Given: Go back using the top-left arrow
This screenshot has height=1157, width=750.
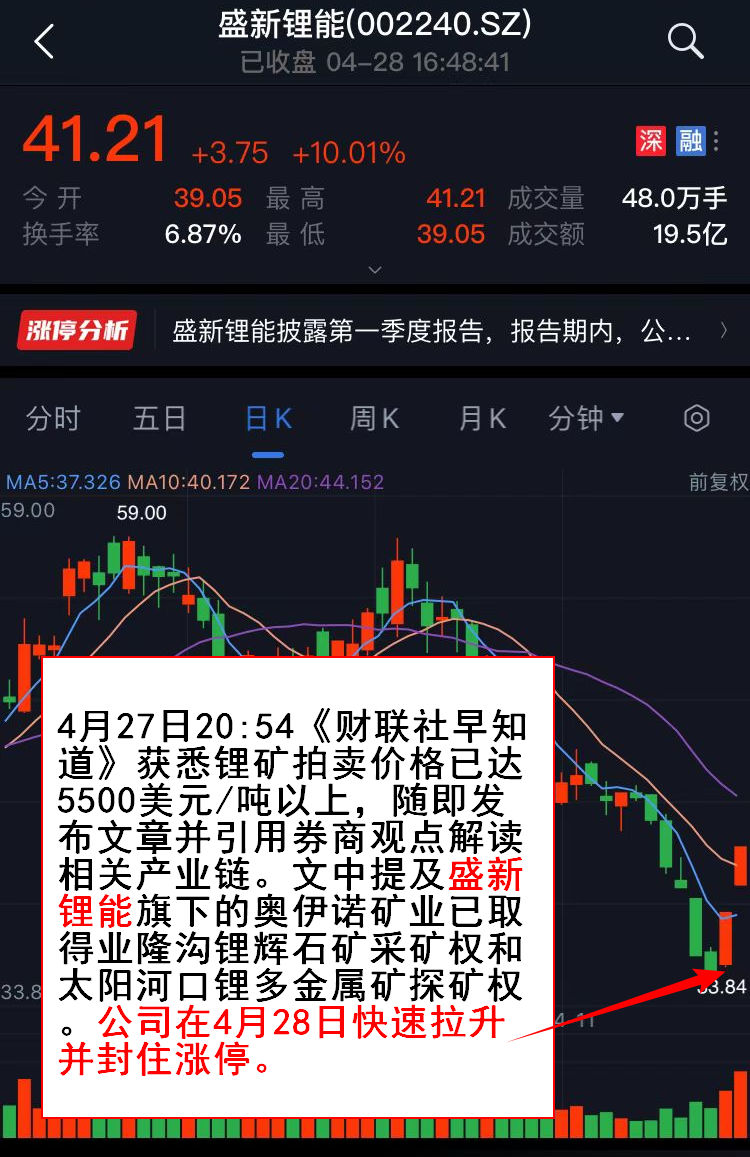Looking at the screenshot, I should click(x=43, y=43).
